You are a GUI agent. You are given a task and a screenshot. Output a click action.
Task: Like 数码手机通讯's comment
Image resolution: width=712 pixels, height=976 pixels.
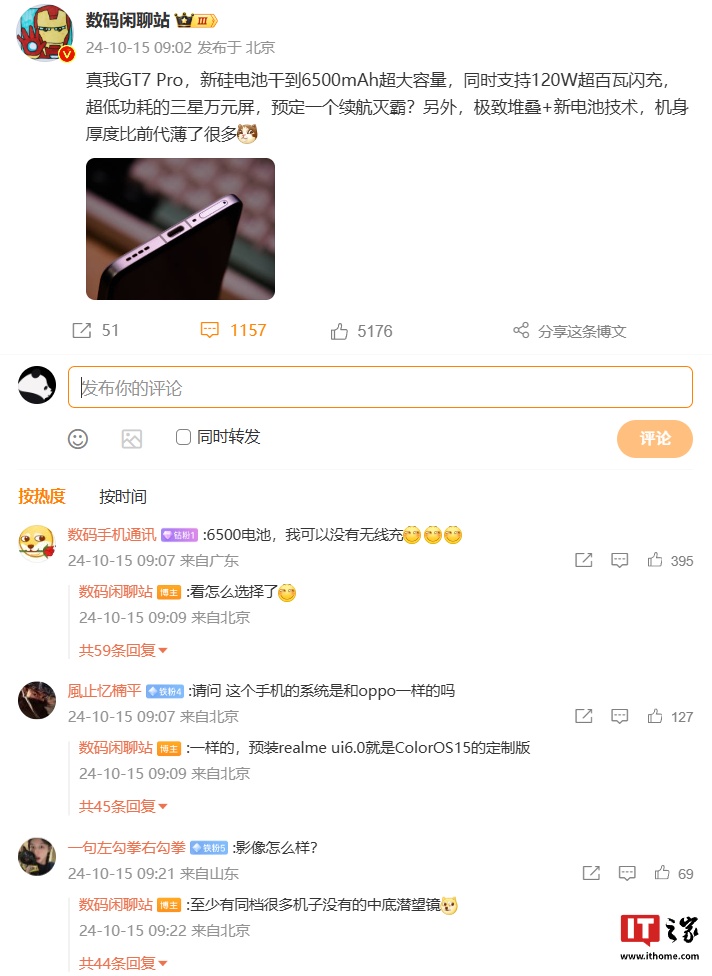[x=656, y=561]
